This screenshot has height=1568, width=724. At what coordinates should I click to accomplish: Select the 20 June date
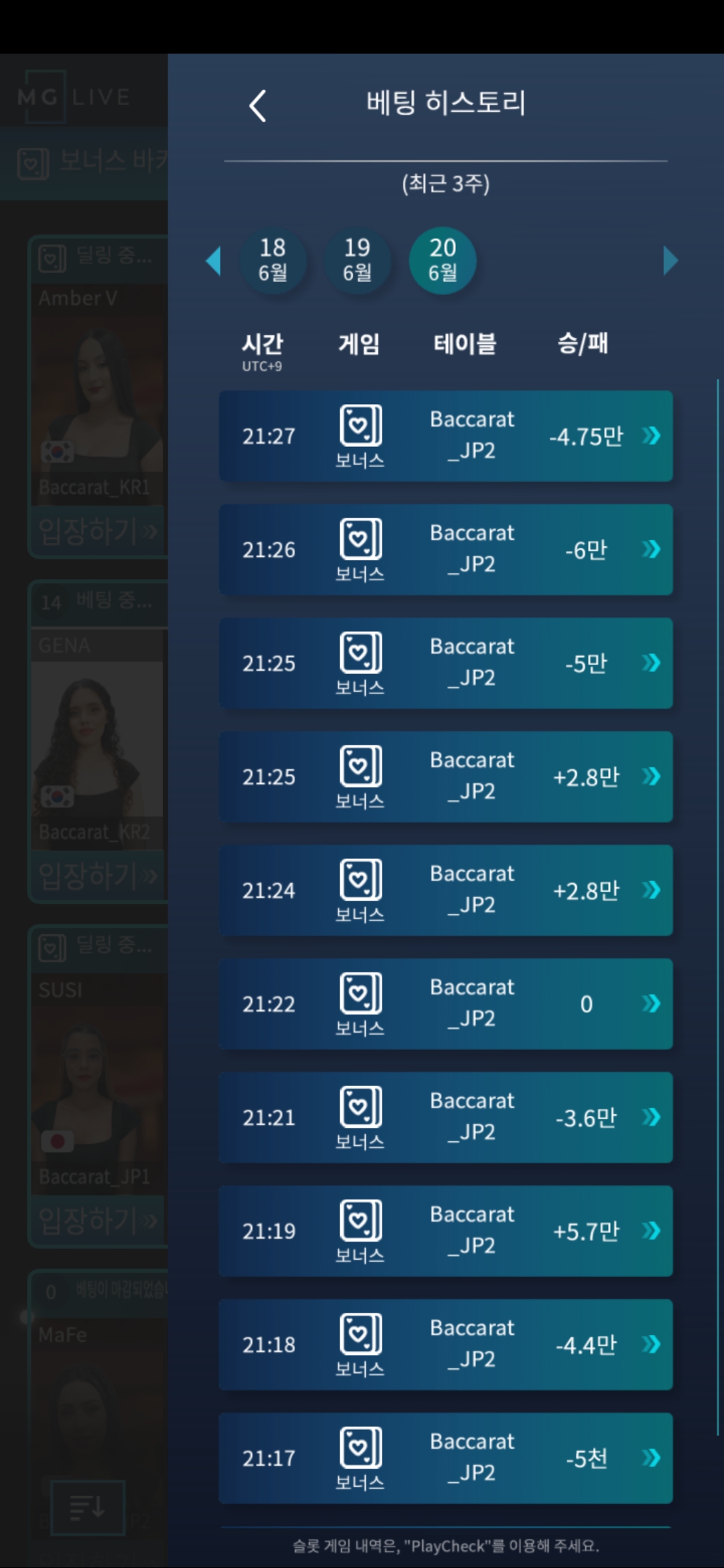442,260
